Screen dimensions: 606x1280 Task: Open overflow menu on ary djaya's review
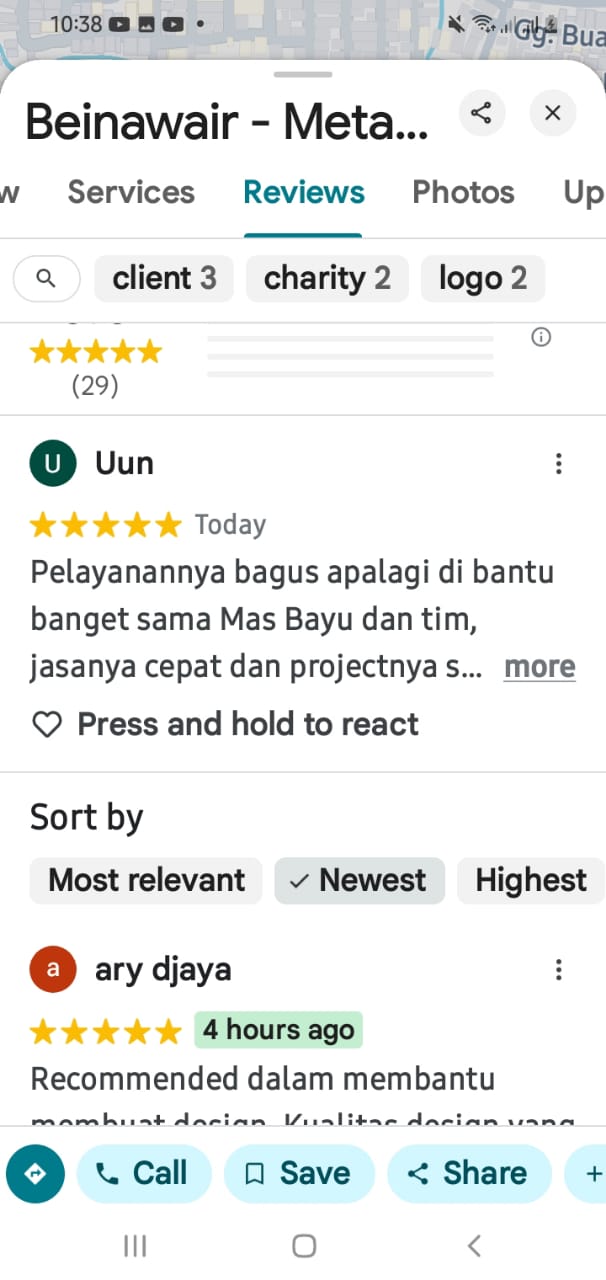point(558,969)
